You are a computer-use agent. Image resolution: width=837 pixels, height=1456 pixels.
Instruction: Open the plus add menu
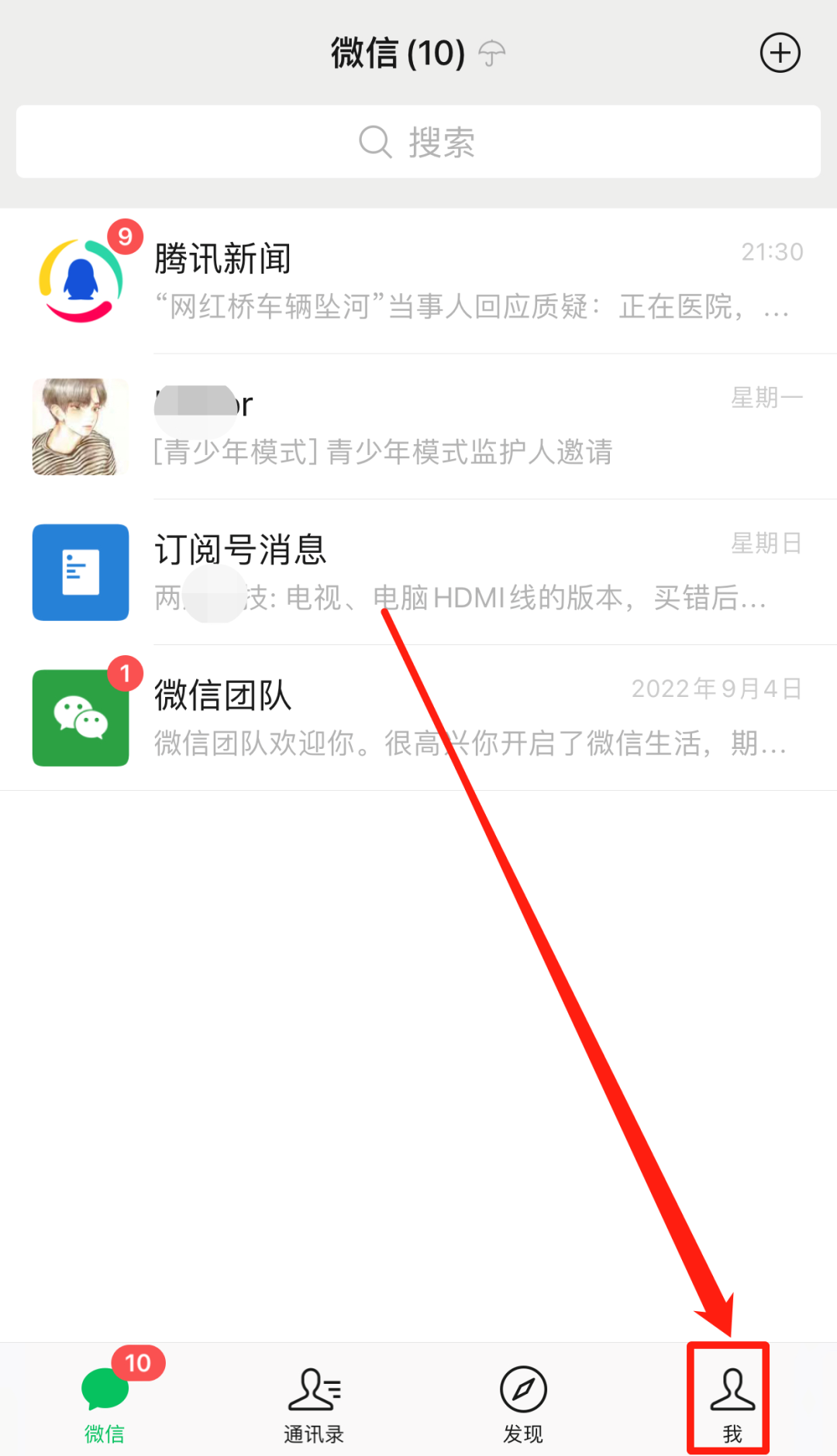(x=780, y=53)
